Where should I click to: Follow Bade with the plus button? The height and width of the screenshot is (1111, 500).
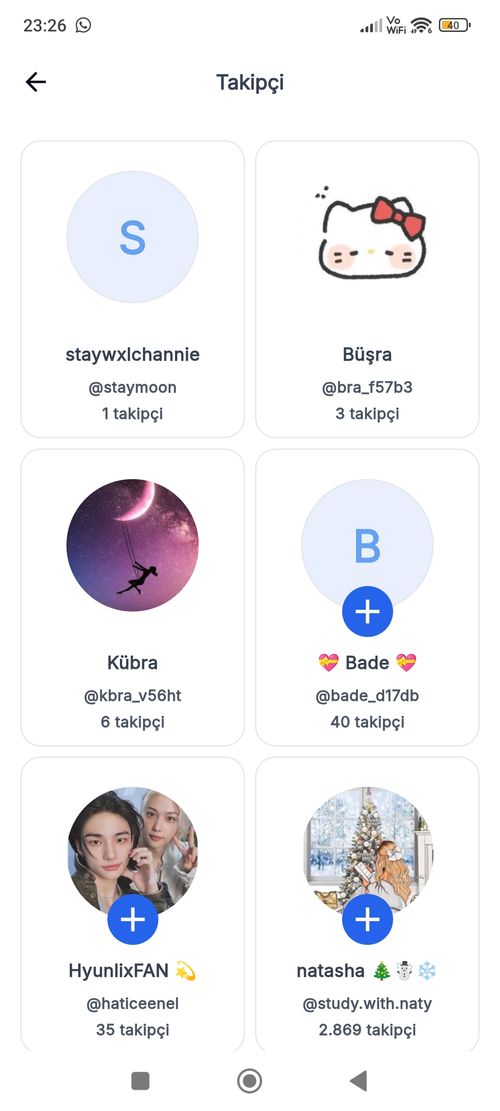(367, 611)
